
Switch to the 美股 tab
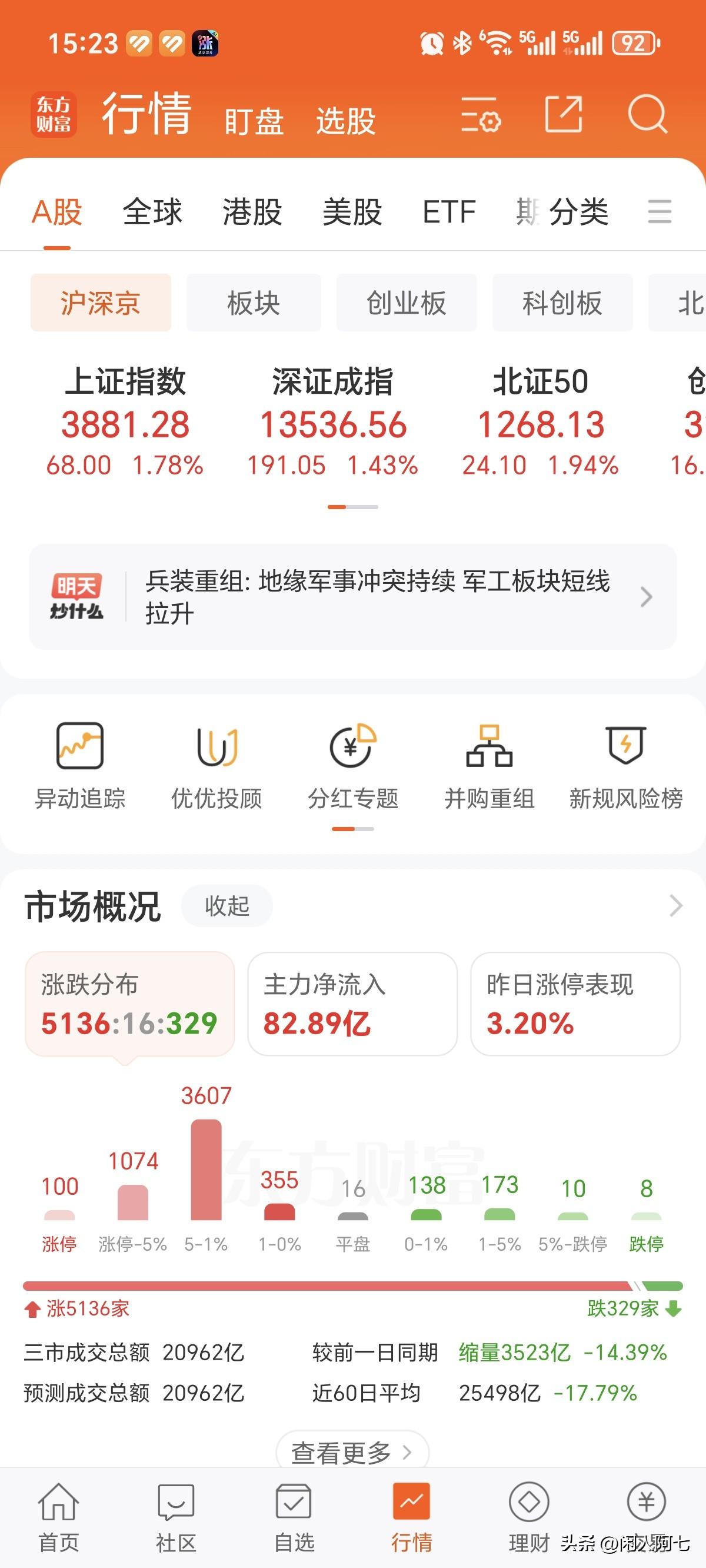coord(352,212)
